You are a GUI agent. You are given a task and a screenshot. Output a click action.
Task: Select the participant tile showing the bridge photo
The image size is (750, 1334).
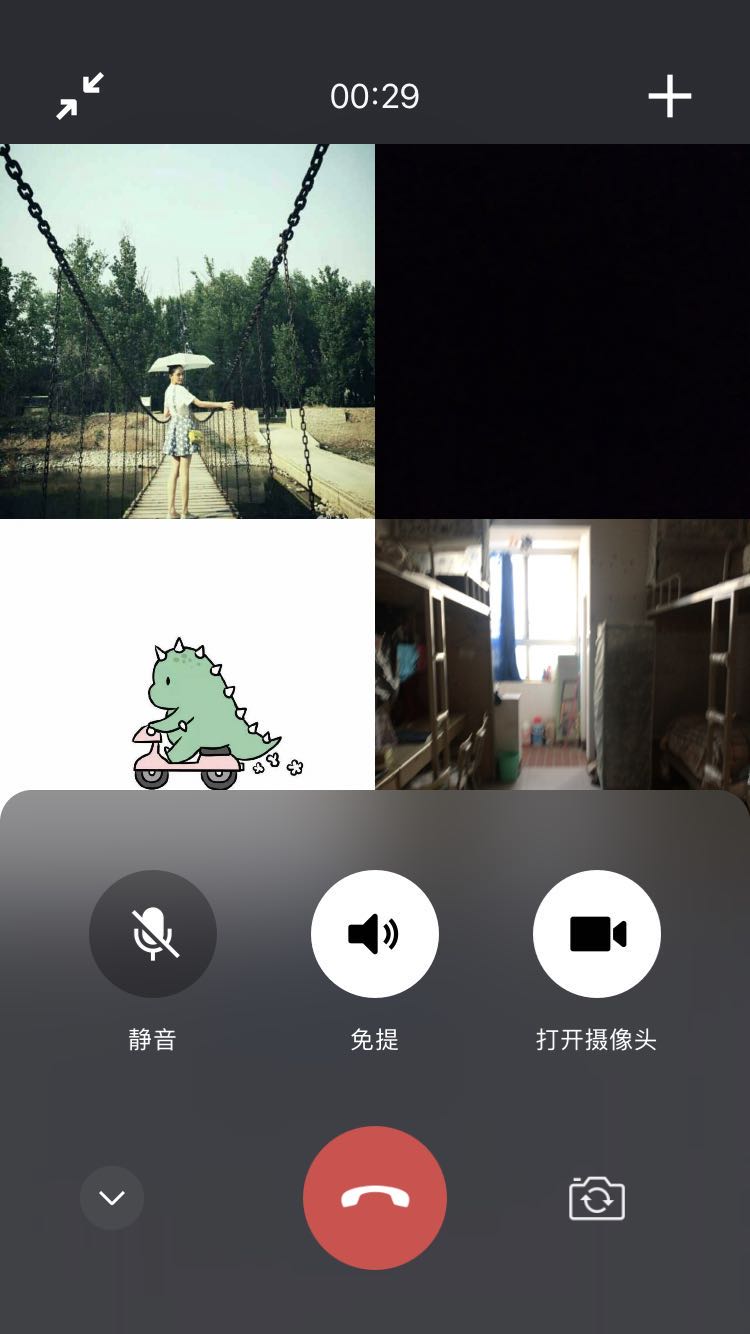coord(187,331)
